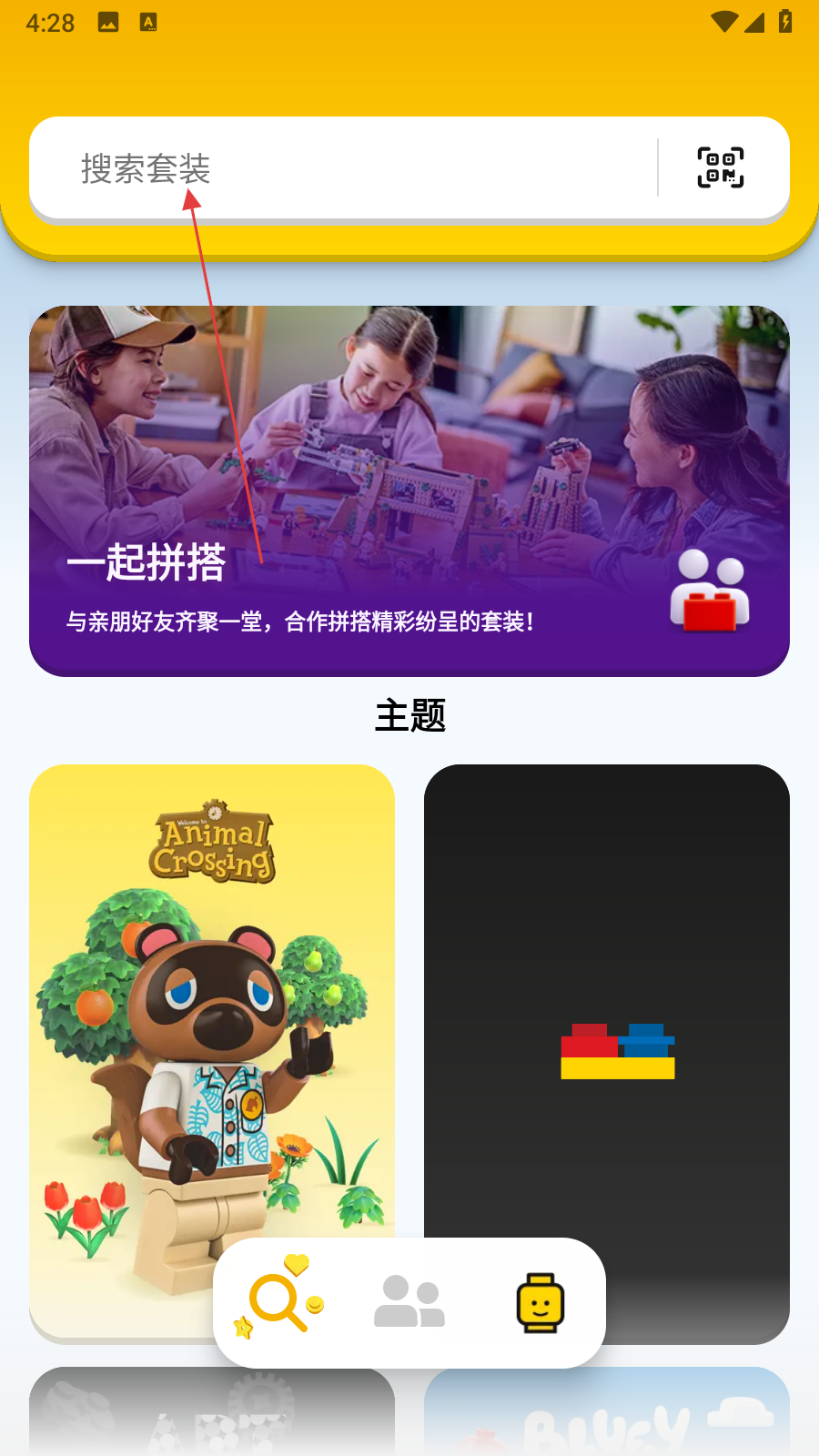
Task: Tap the 搜索套装 search field
Action: [346, 168]
